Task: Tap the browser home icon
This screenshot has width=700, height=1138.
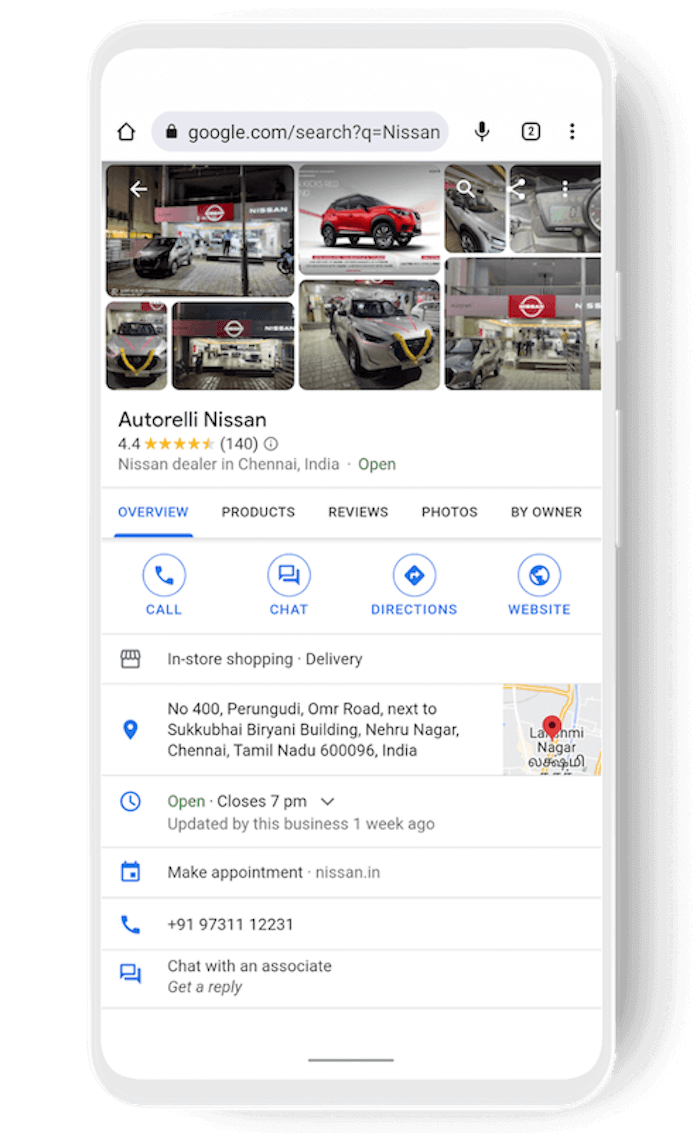Action: click(126, 132)
